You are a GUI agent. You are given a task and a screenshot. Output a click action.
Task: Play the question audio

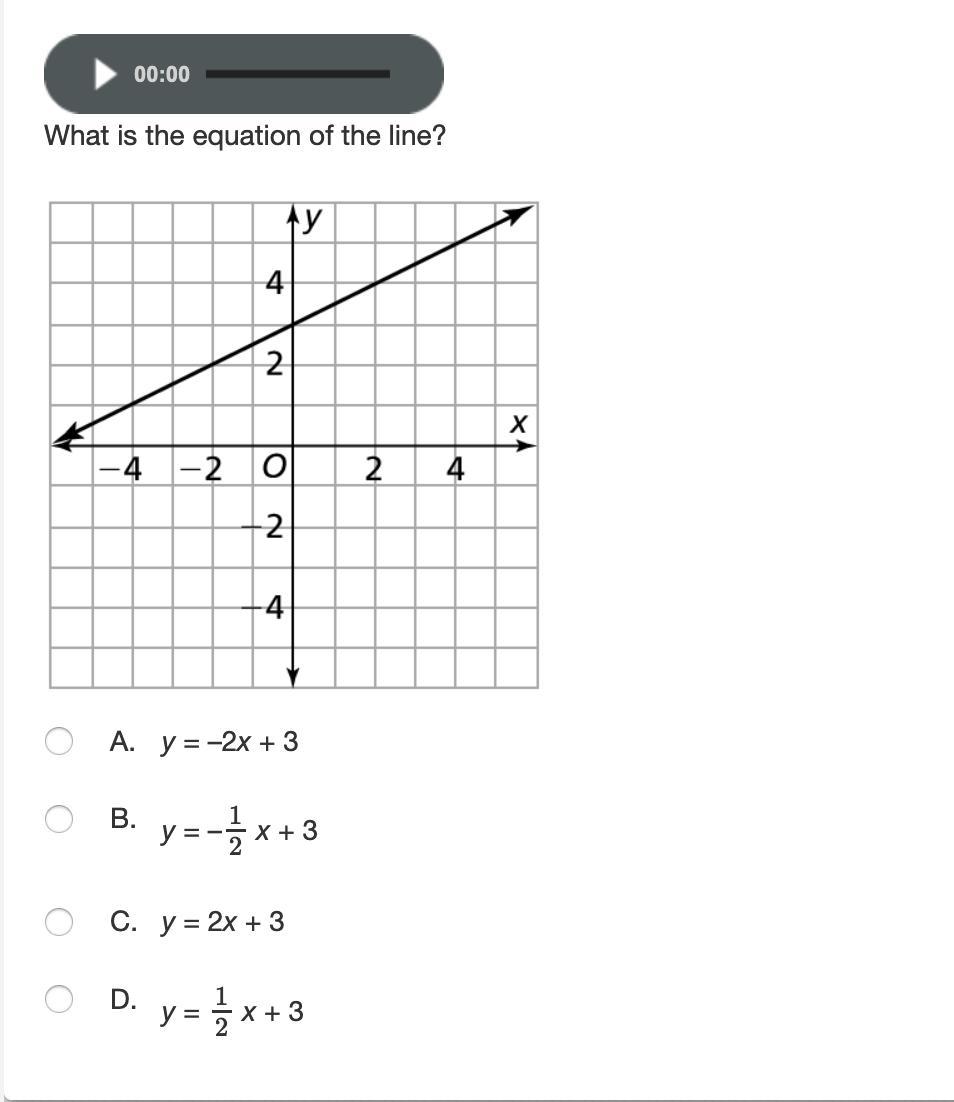pyautogui.click(x=105, y=74)
